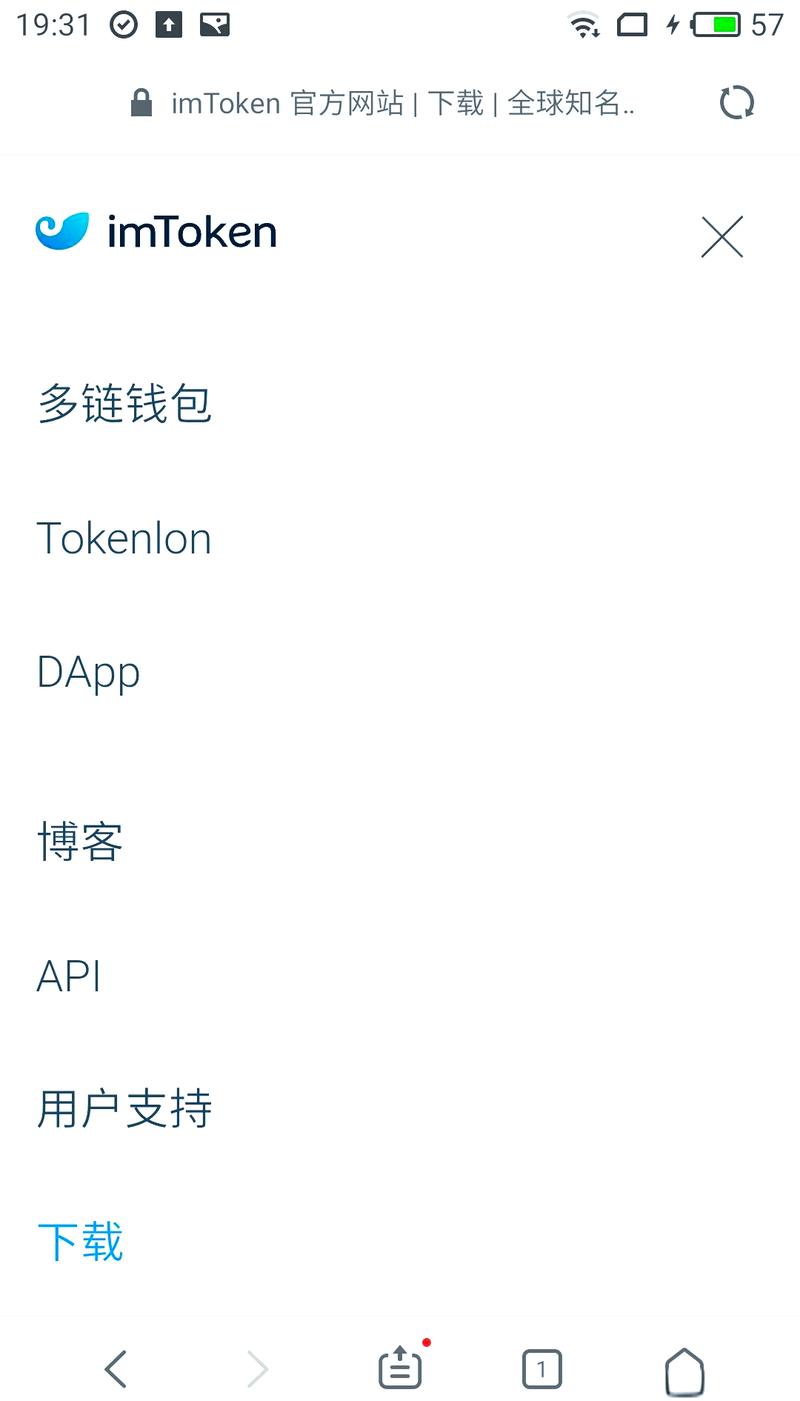Open the API menu entry

pyautogui.click(x=69, y=976)
